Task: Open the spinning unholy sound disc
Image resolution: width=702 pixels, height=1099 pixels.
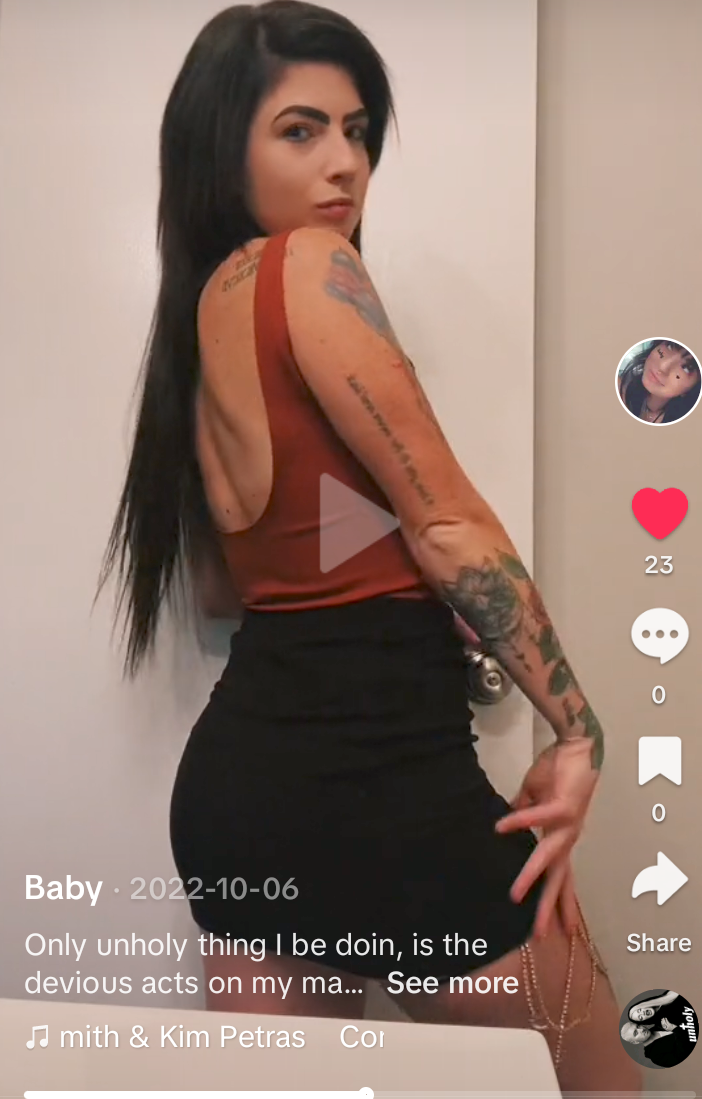Action: 658,1028
